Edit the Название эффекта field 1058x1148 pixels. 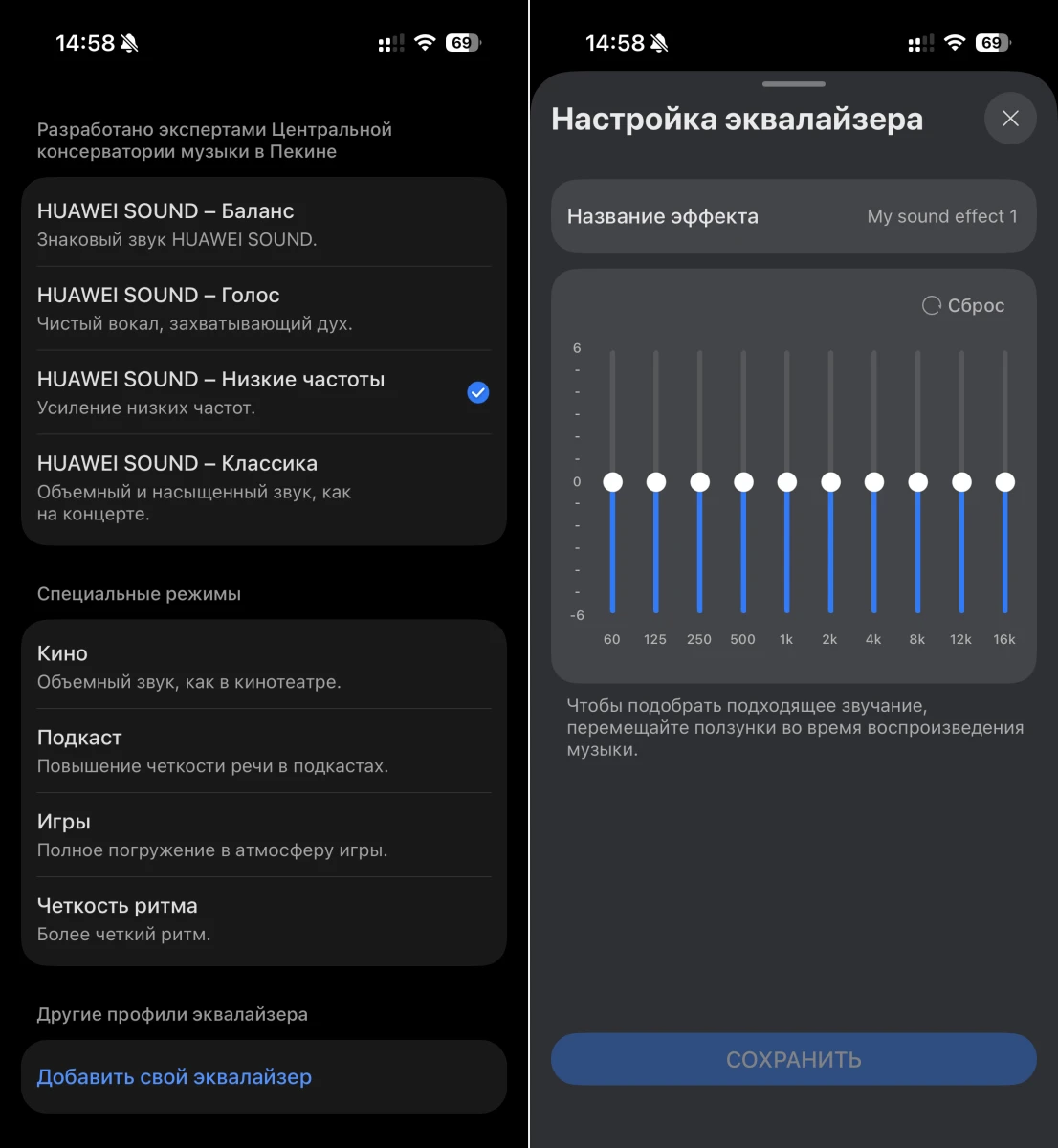793,216
